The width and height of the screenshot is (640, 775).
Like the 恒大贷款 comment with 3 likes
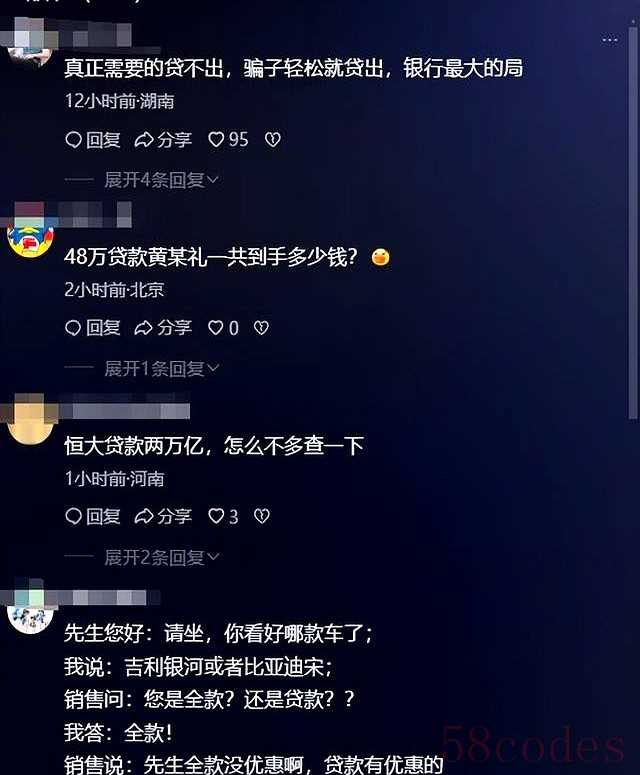coord(222,517)
